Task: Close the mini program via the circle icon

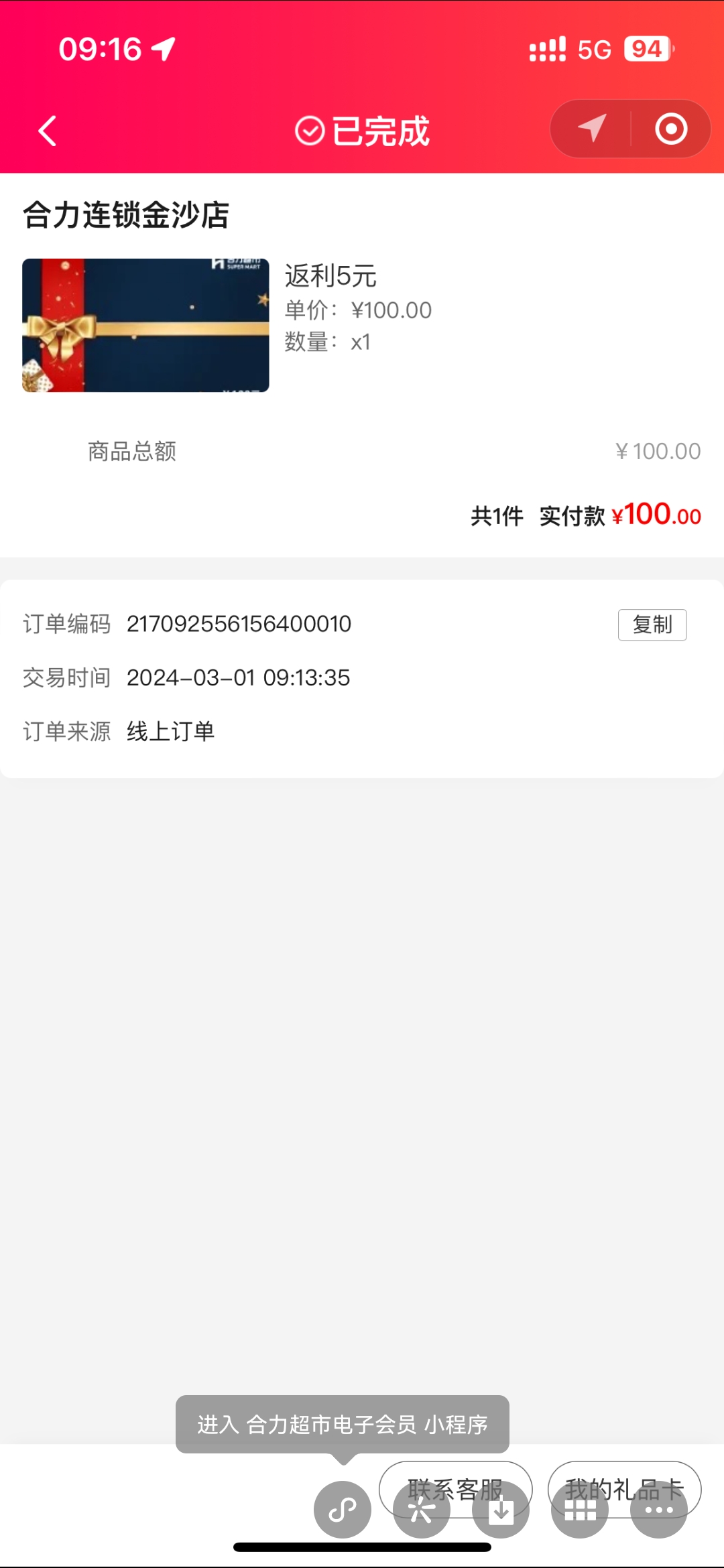Action: click(671, 129)
